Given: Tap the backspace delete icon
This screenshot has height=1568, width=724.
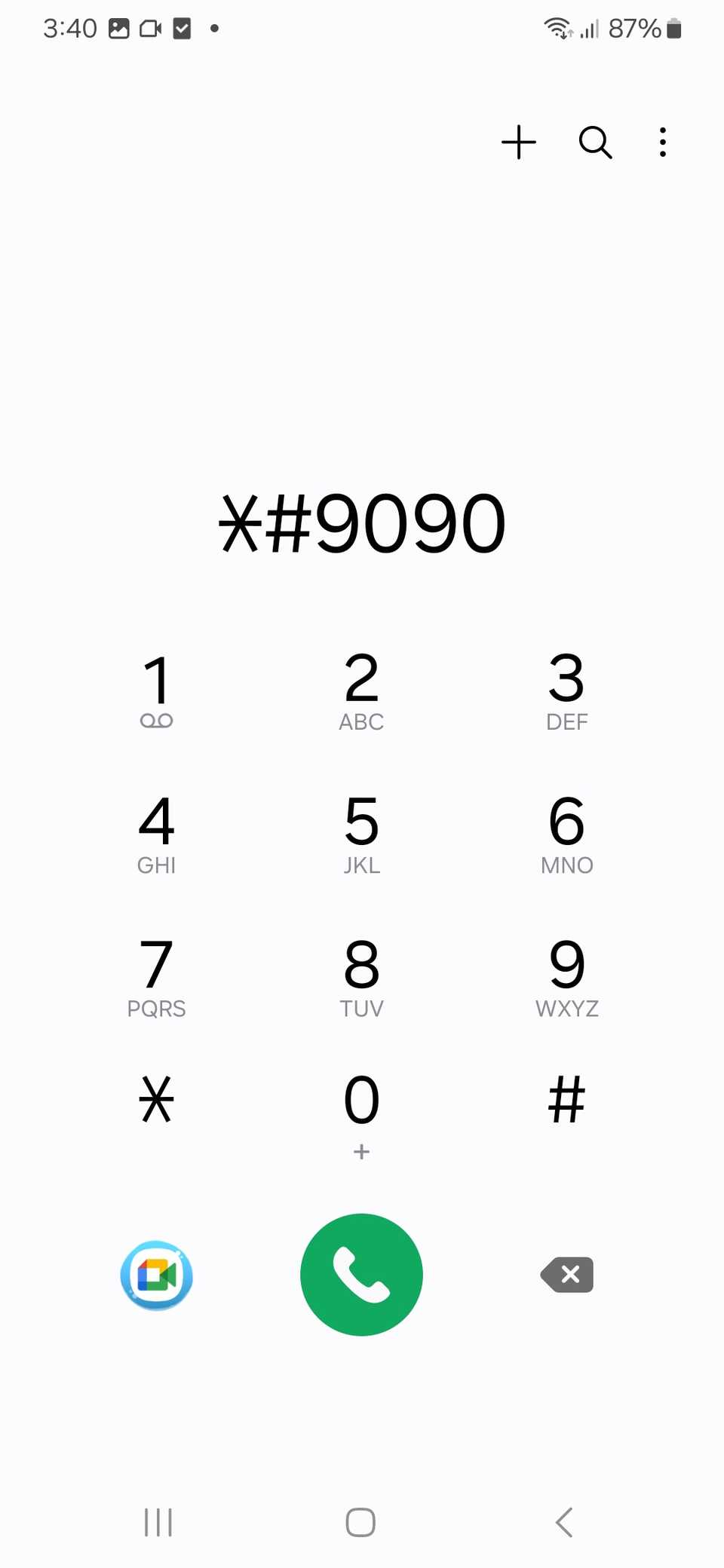Looking at the screenshot, I should (x=566, y=1275).
